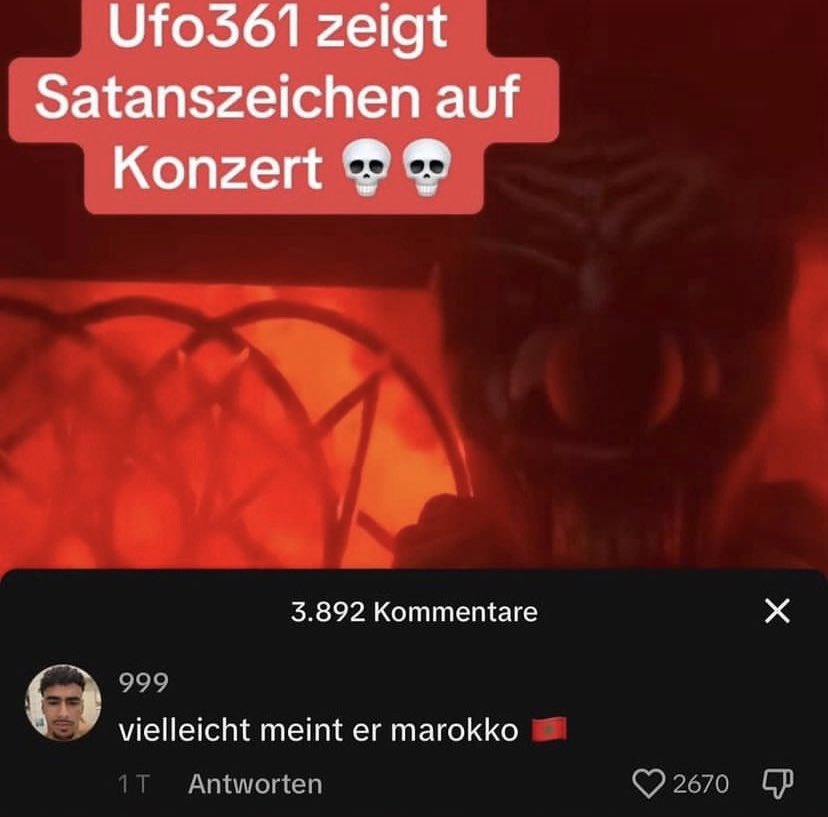The height and width of the screenshot is (817, 828).
Task: Like the comment from 999
Action: pyautogui.click(x=650, y=783)
